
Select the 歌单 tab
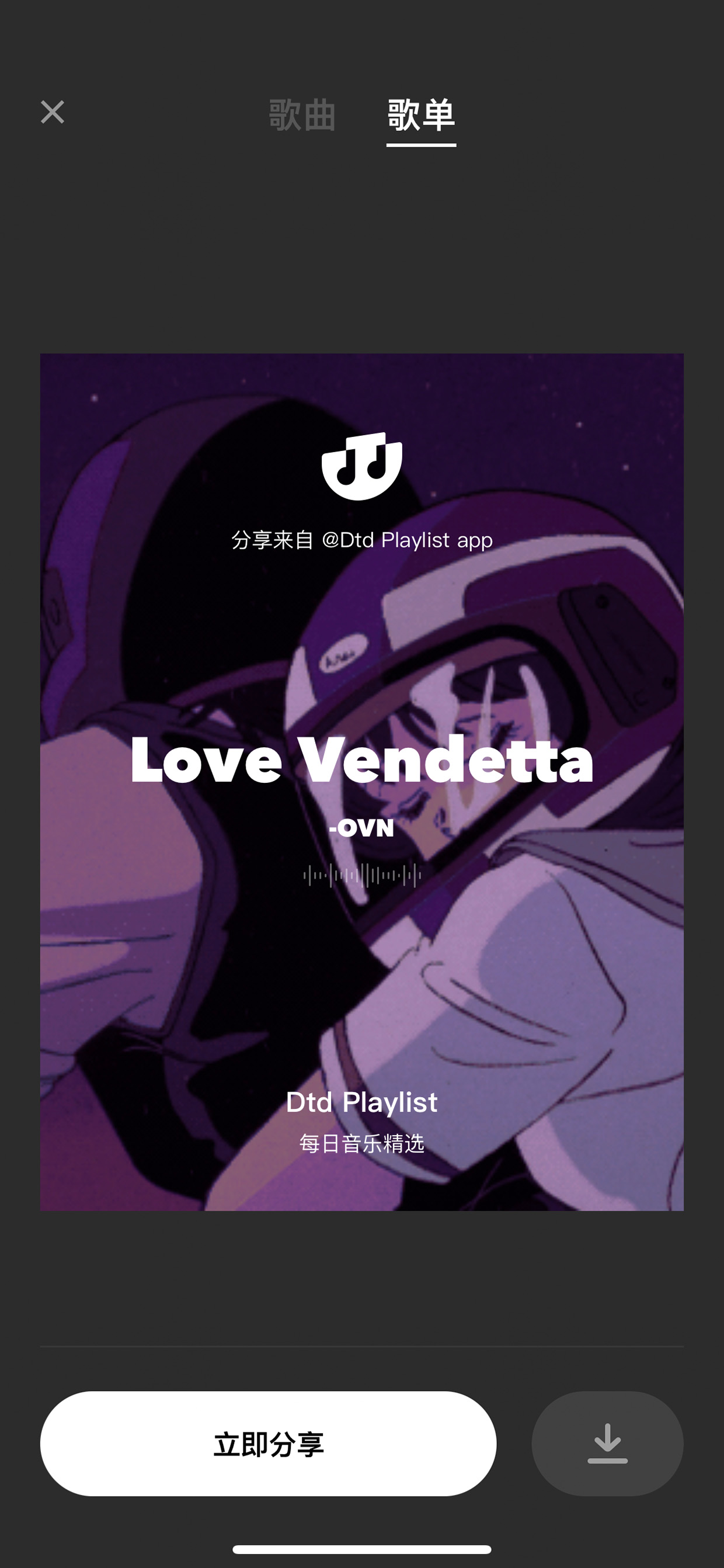(421, 115)
